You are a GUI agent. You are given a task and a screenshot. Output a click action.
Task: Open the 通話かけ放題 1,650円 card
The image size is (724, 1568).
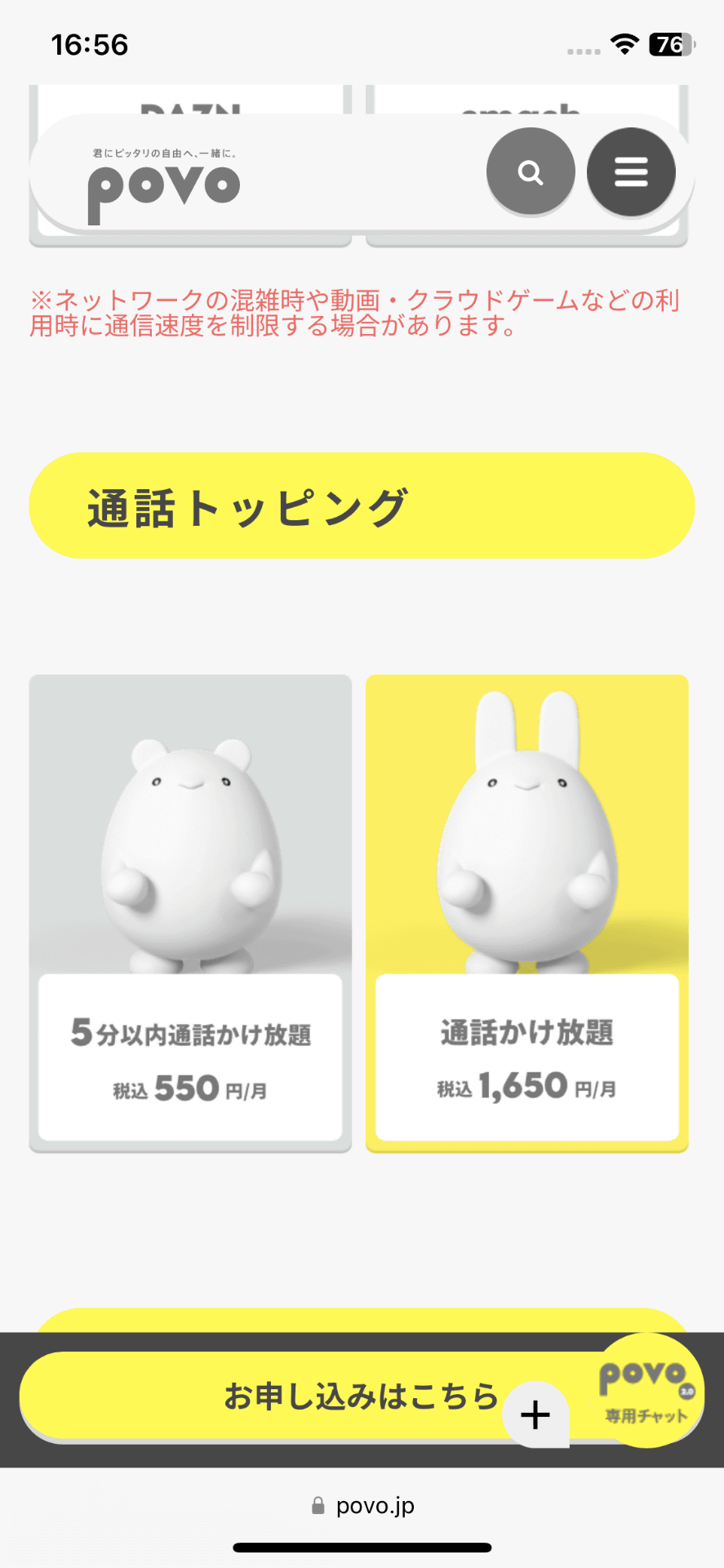coord(526,914)
